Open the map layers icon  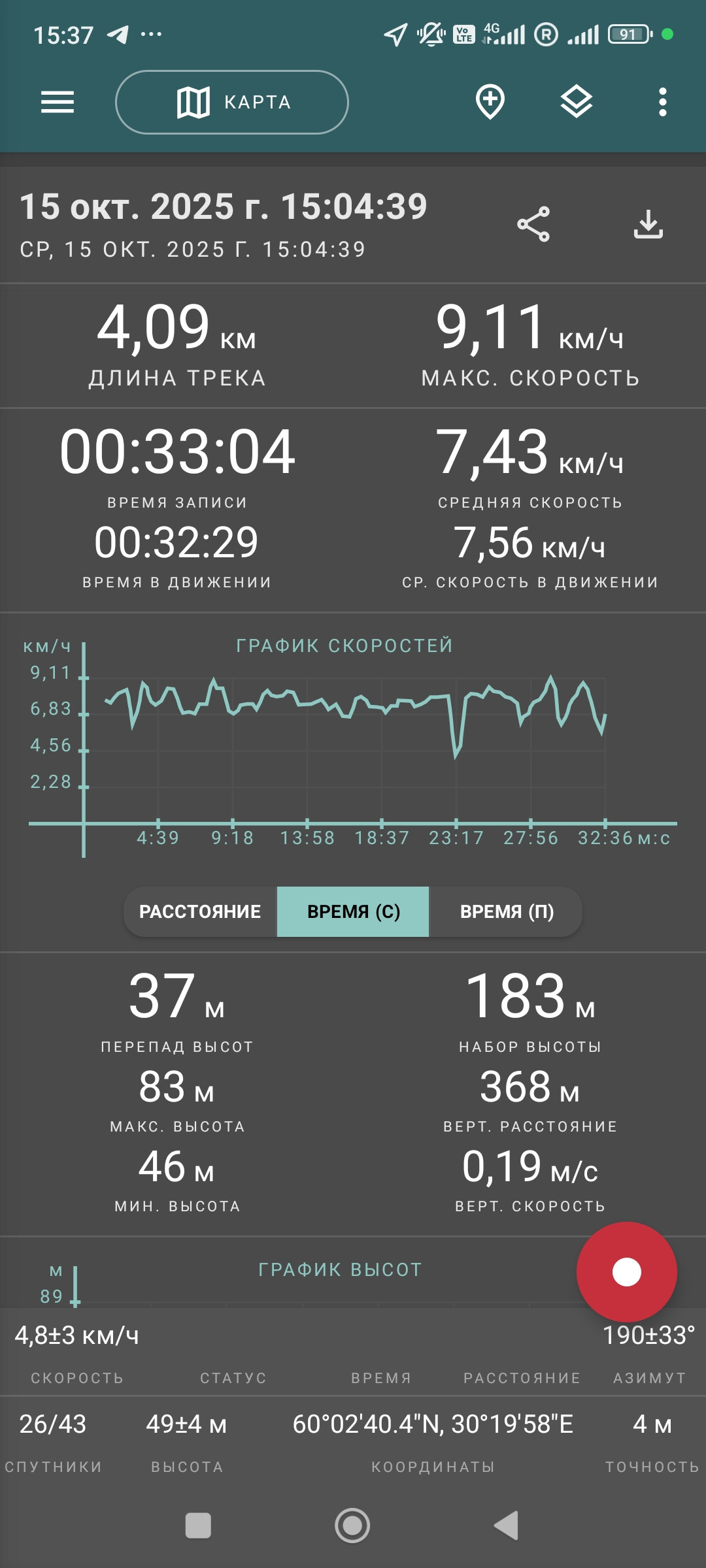point(577,102)
